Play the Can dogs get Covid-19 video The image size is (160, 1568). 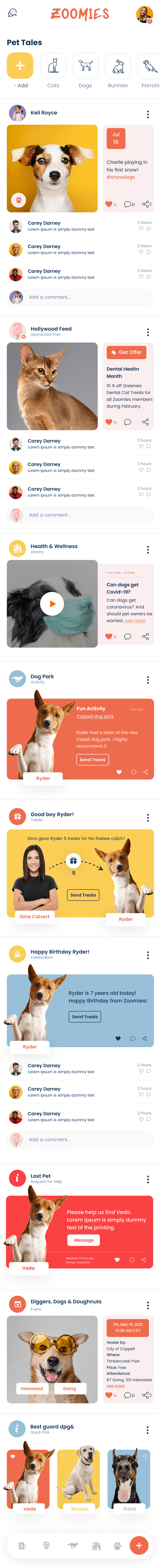click(52, 604)
